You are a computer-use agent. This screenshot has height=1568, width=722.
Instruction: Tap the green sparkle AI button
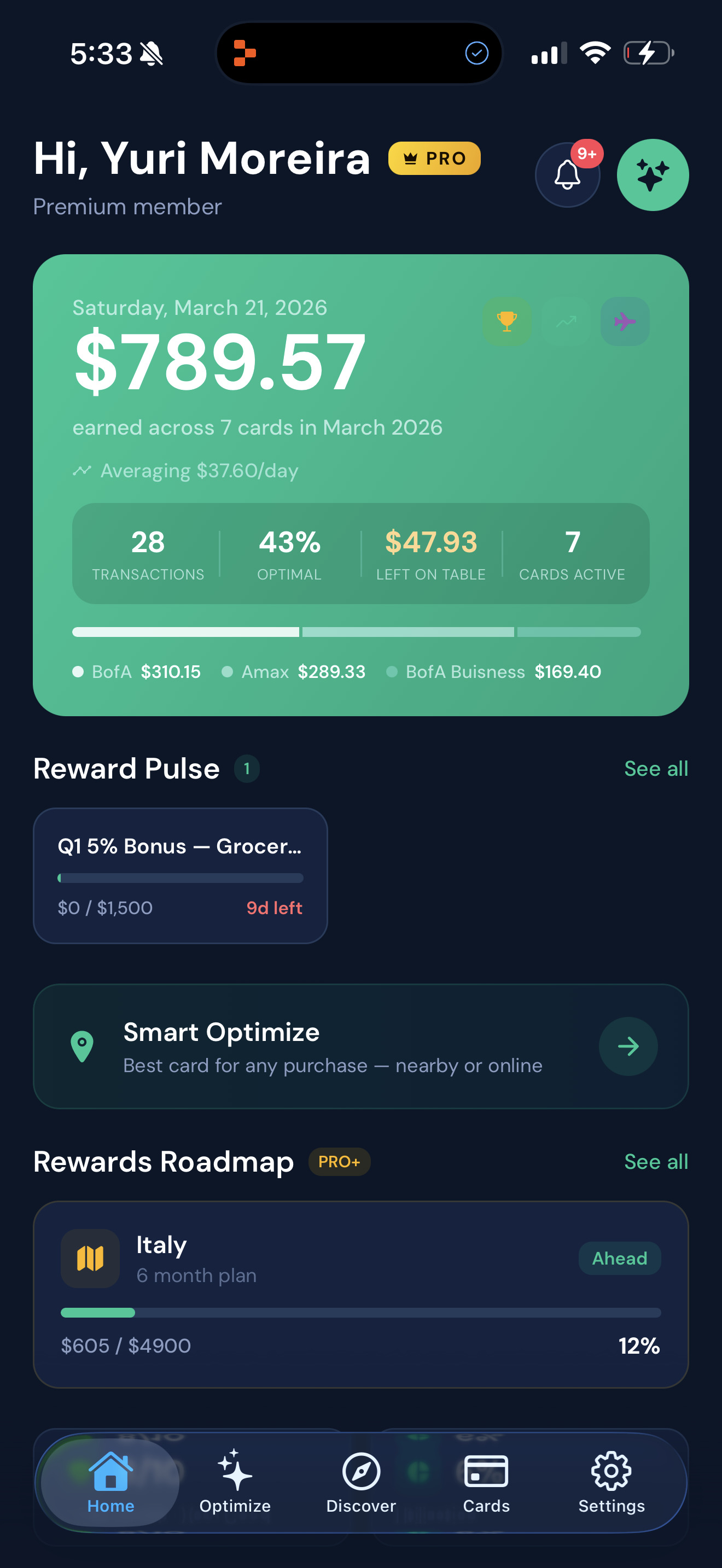click(x=652, y=175)
